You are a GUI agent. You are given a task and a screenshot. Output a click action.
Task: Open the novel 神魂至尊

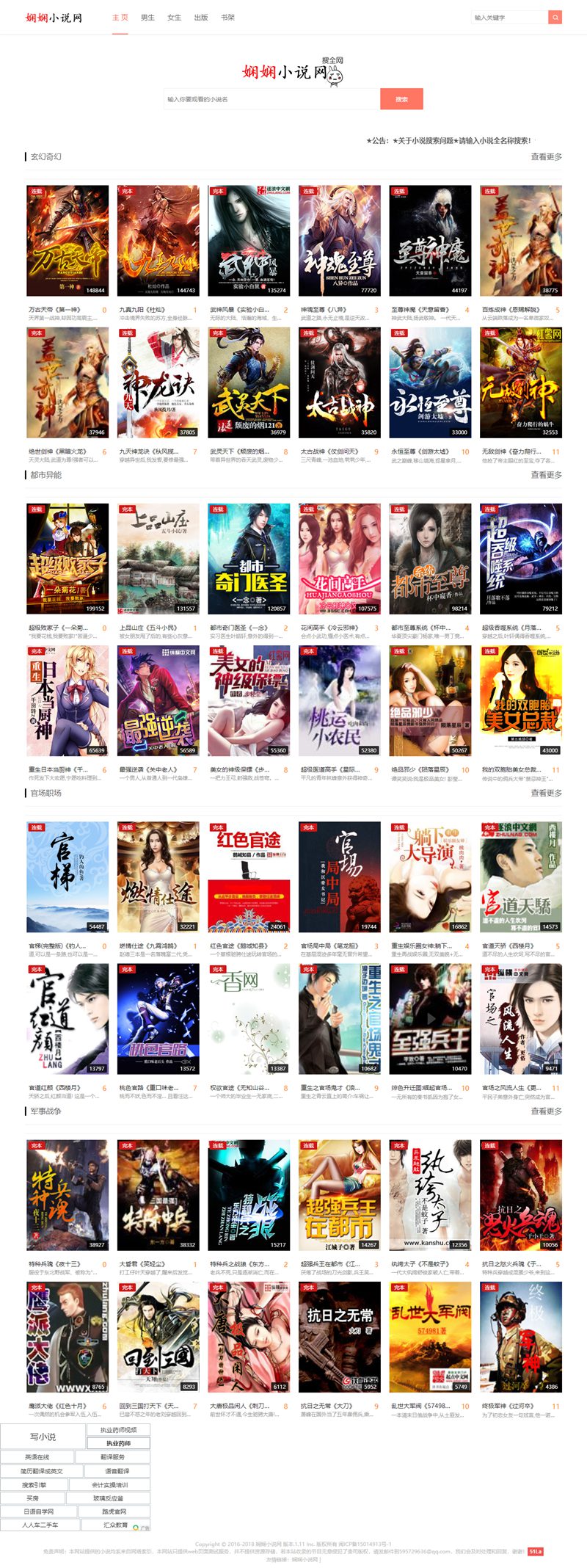[x=340, y=240]
